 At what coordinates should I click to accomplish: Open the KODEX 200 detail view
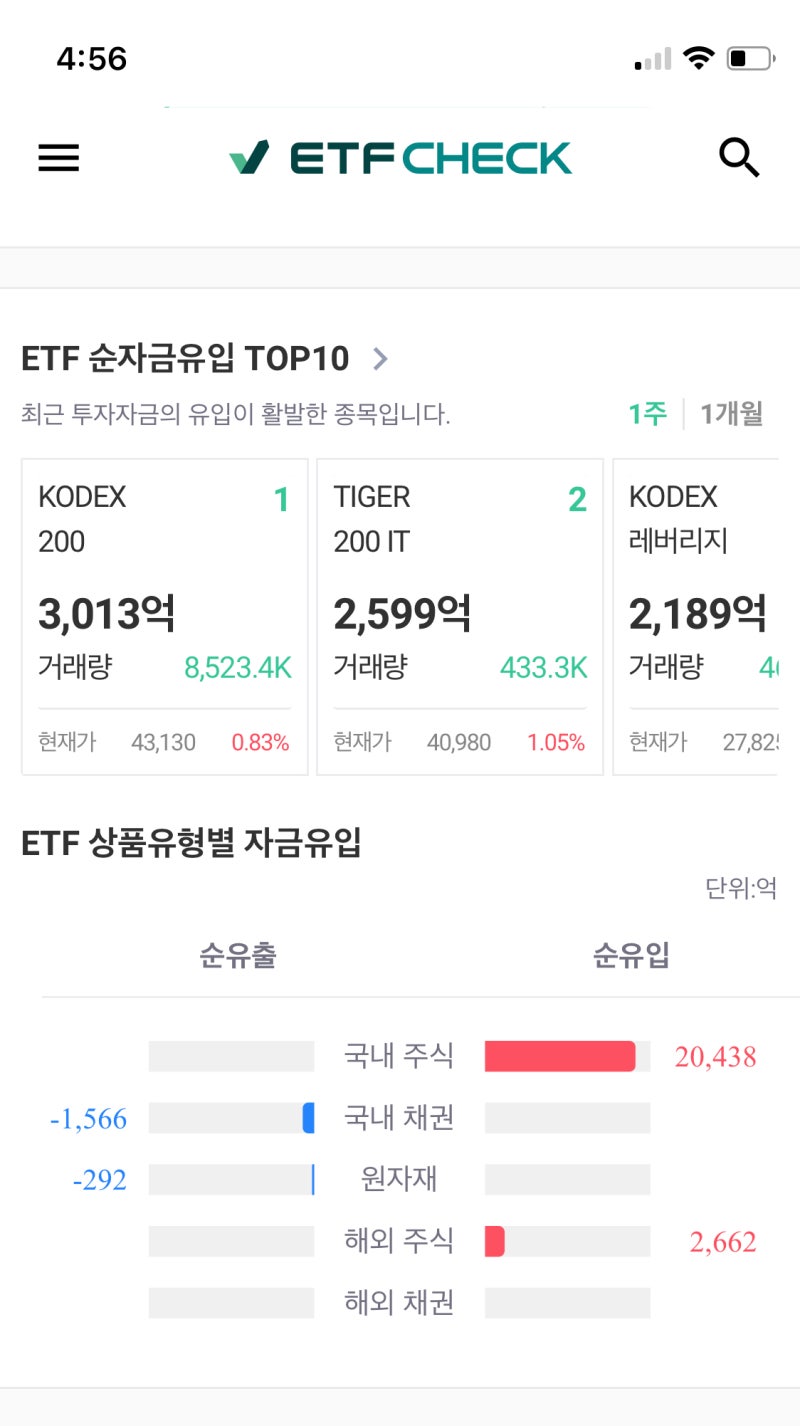coord(163,614)
